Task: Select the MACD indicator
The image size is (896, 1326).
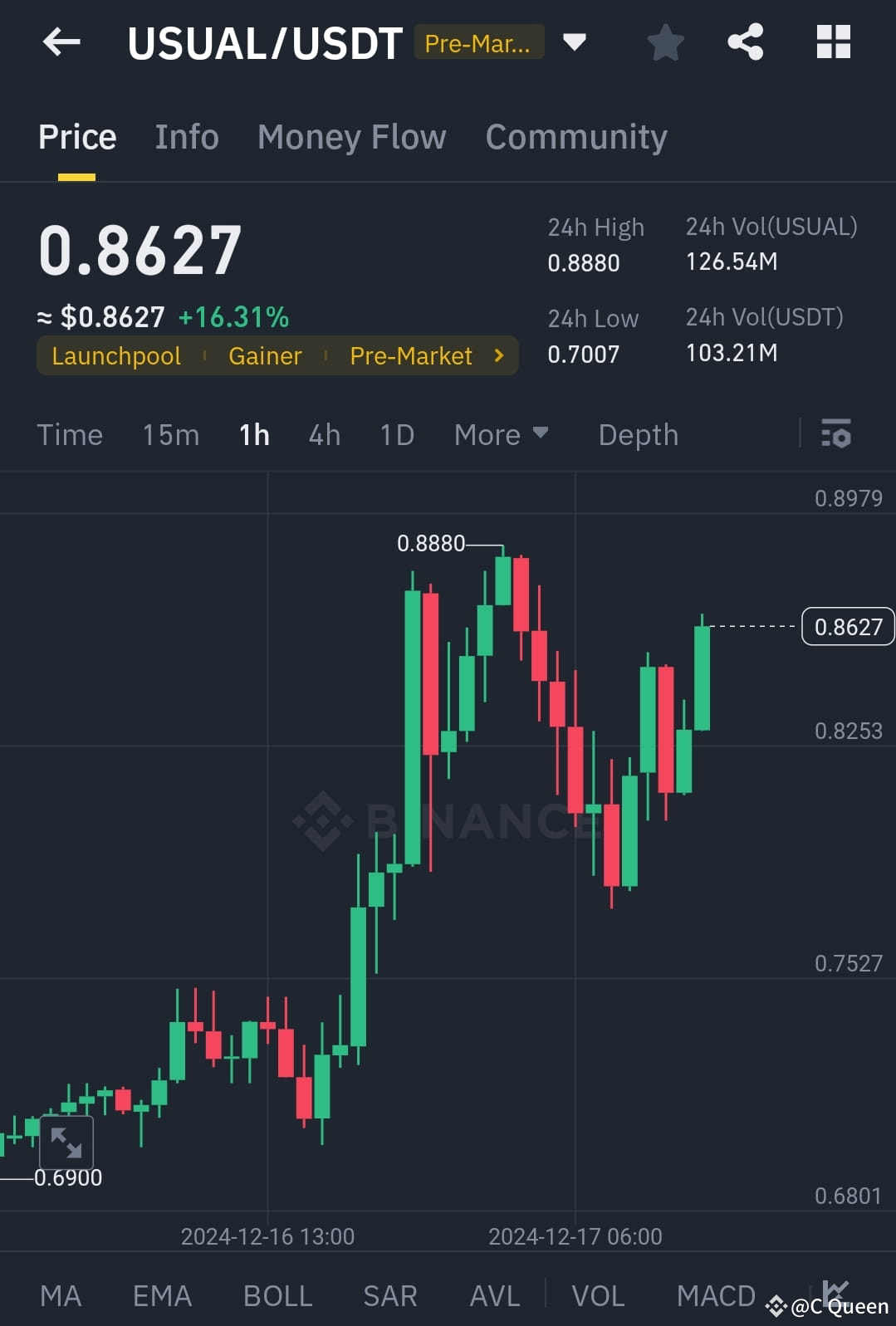Action: (716, 1295)
